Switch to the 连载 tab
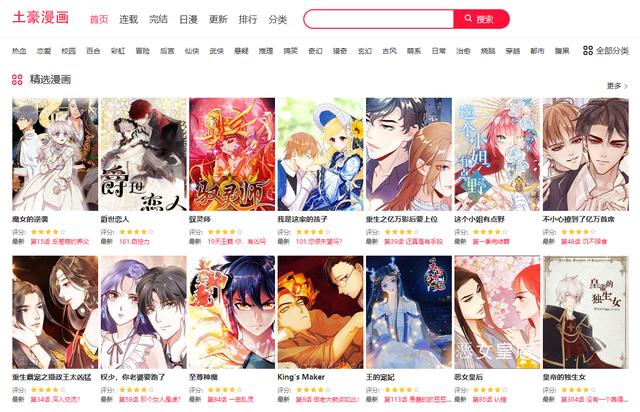 (128, 19)
